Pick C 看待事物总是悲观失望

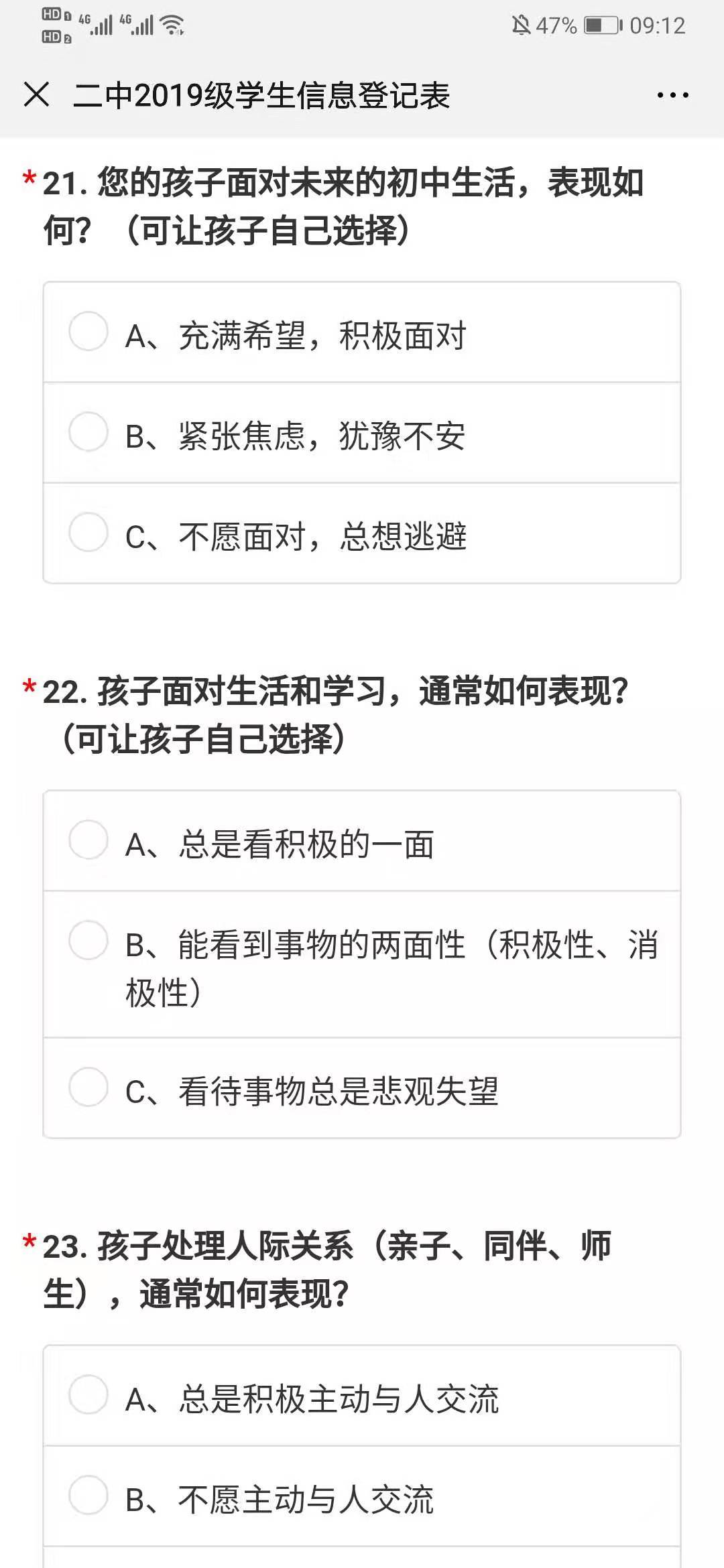tap(362, 1088)
